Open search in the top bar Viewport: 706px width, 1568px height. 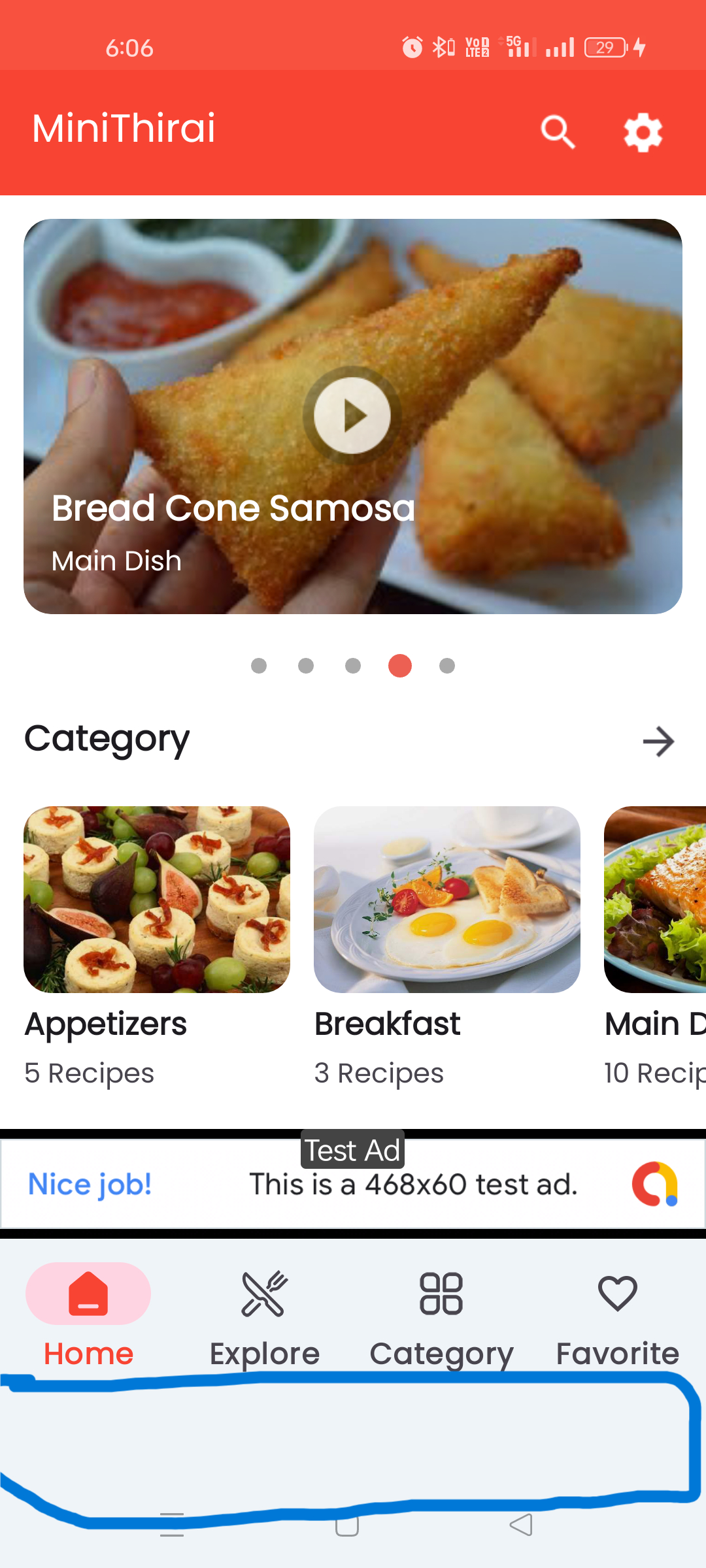coord(558,132)
